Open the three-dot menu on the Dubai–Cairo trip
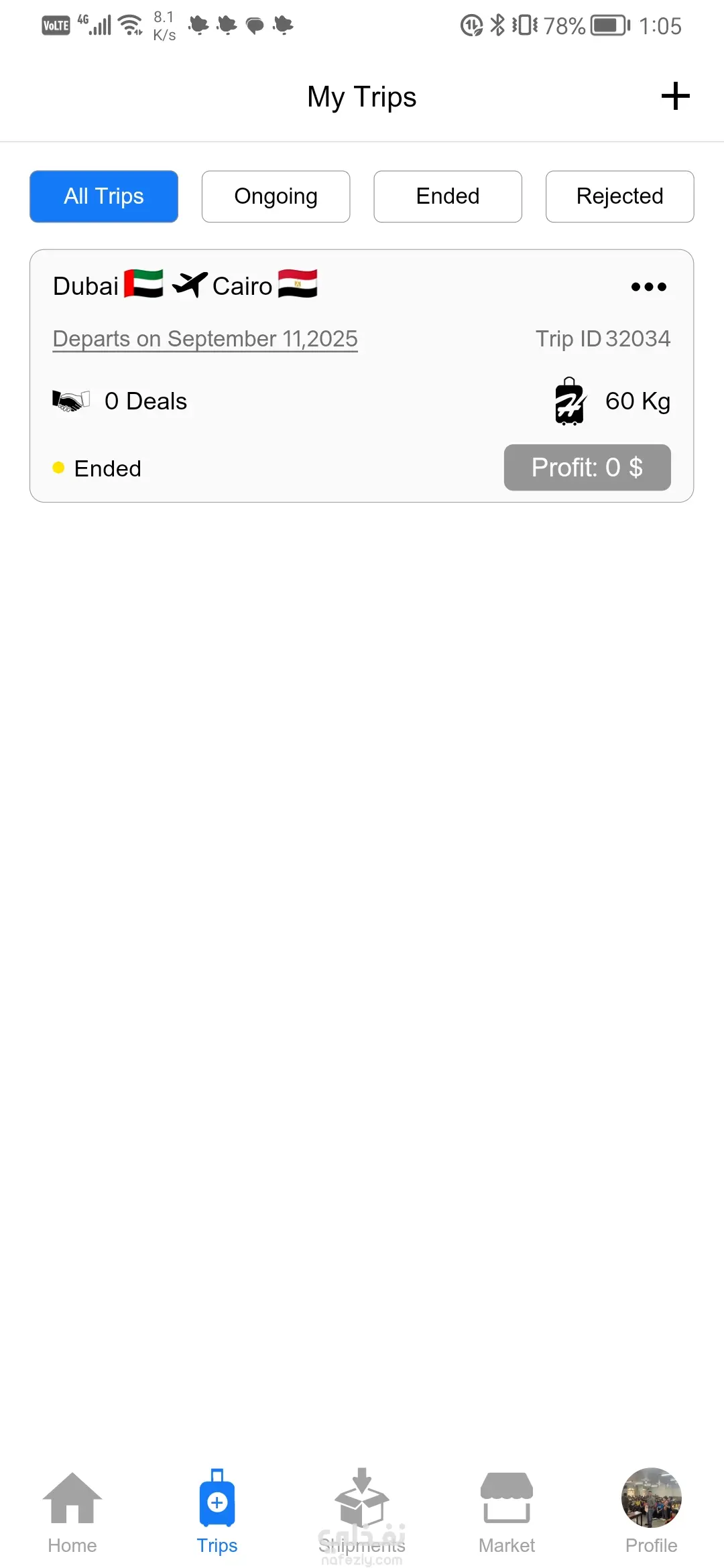 [648, 287]
